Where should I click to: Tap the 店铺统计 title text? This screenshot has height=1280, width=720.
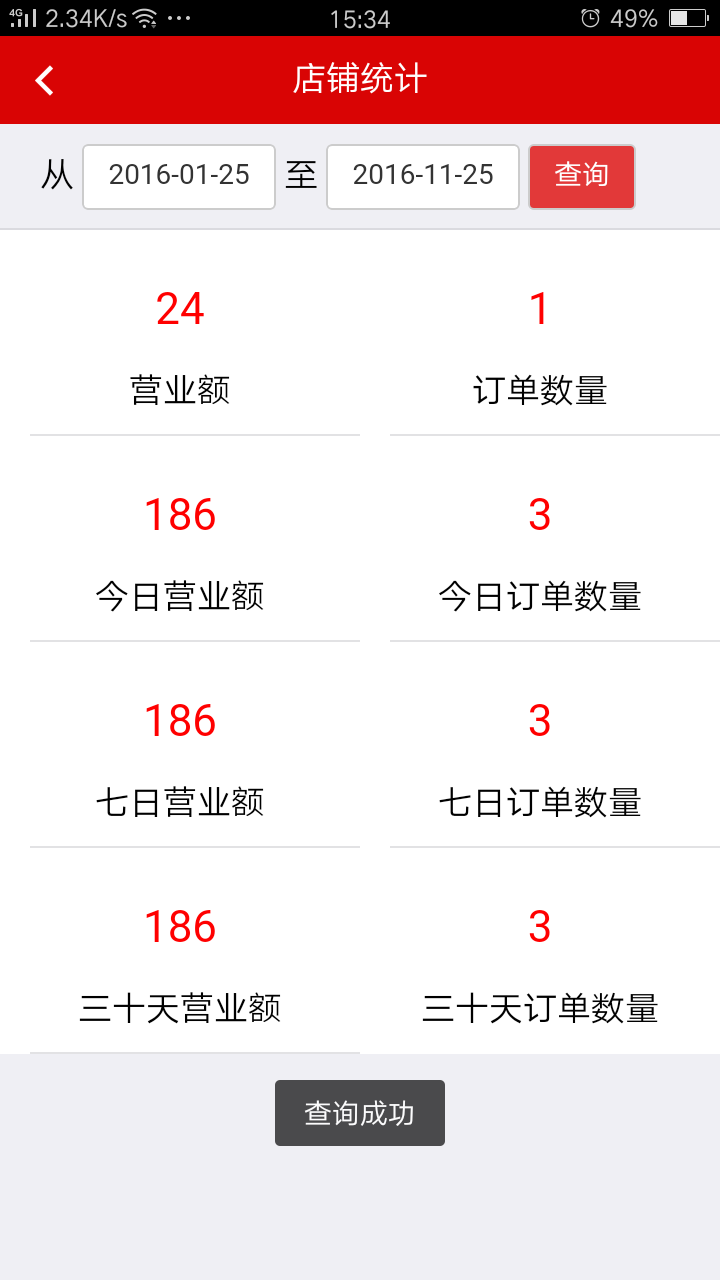pyautogui.click(x=360, y=79)
